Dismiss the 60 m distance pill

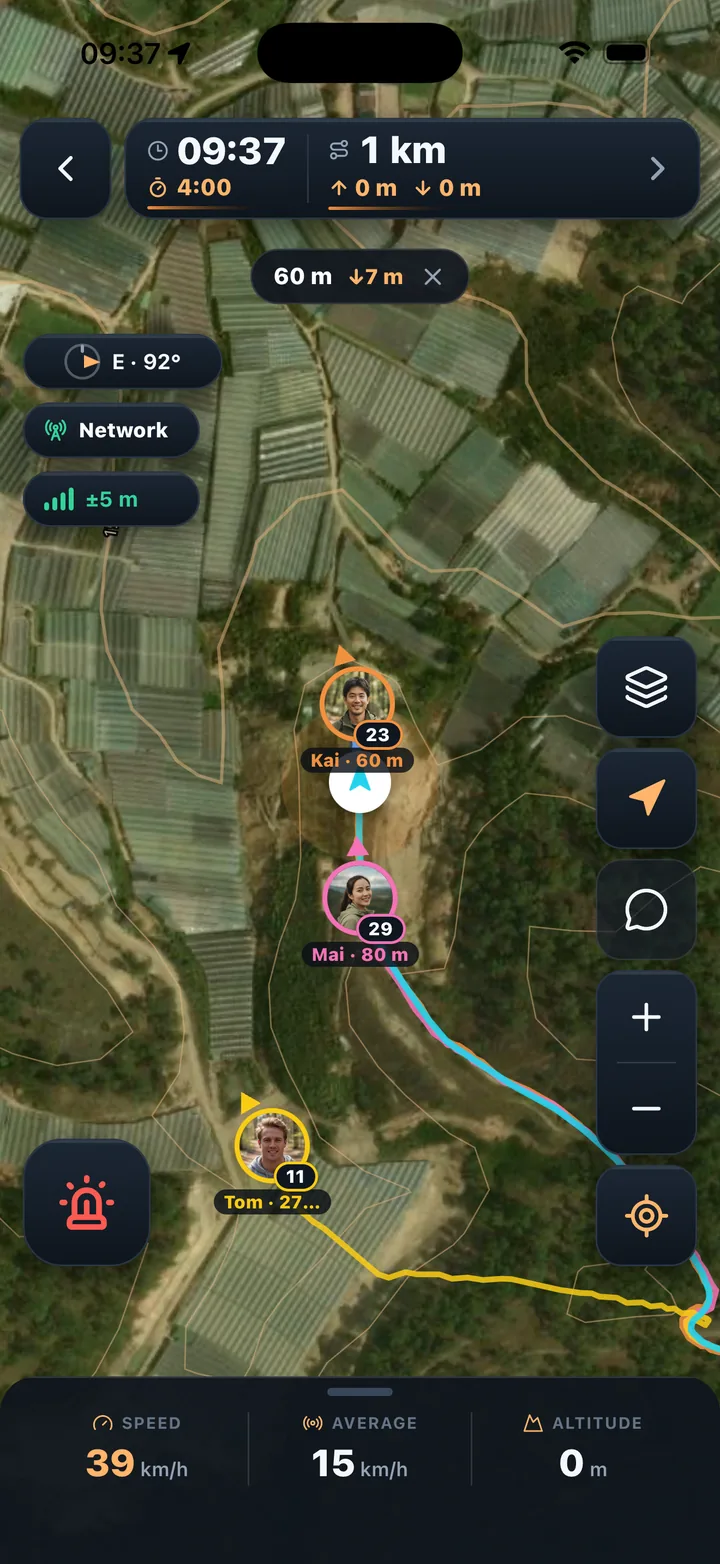pos(432,276)
